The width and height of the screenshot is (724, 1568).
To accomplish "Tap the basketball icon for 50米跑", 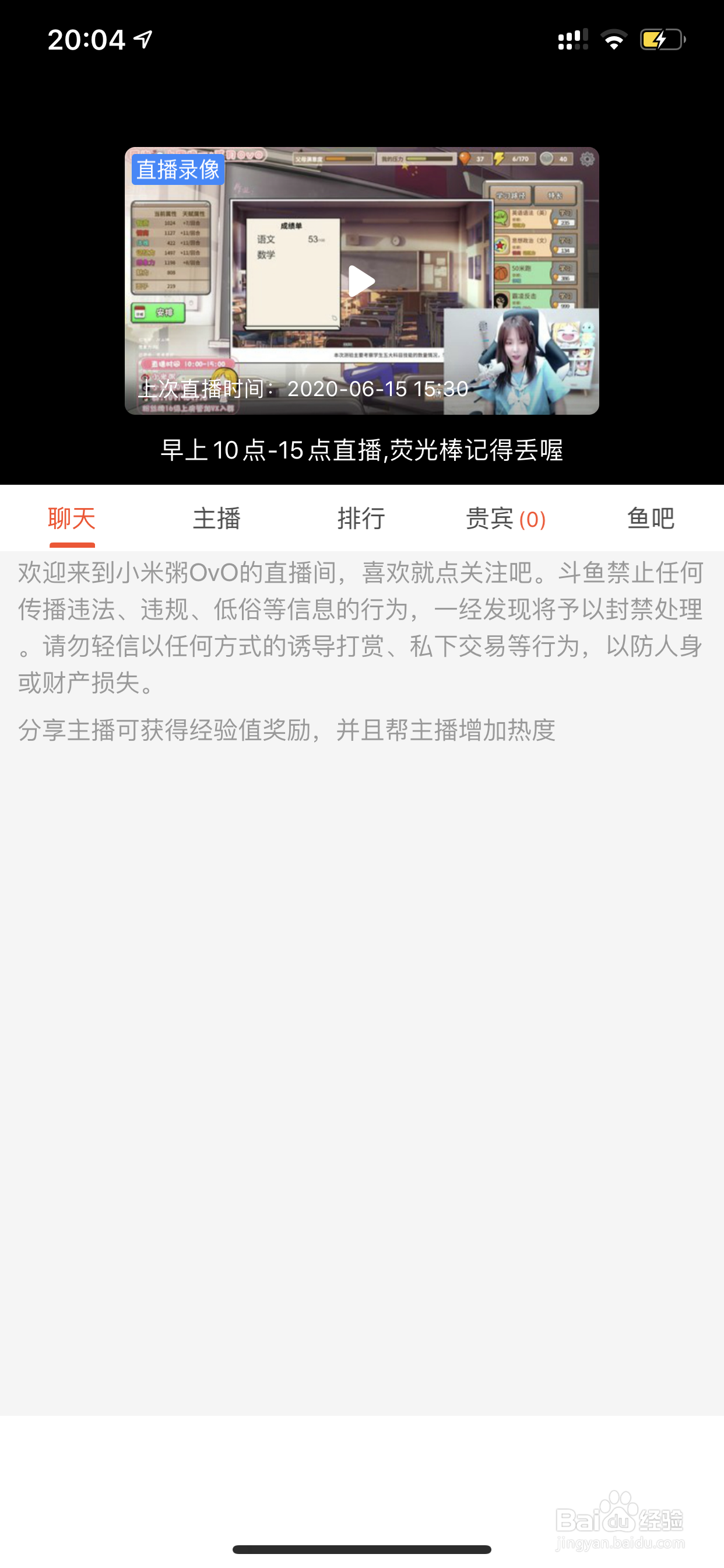I will pyautogui.click(x=501, y=274).
